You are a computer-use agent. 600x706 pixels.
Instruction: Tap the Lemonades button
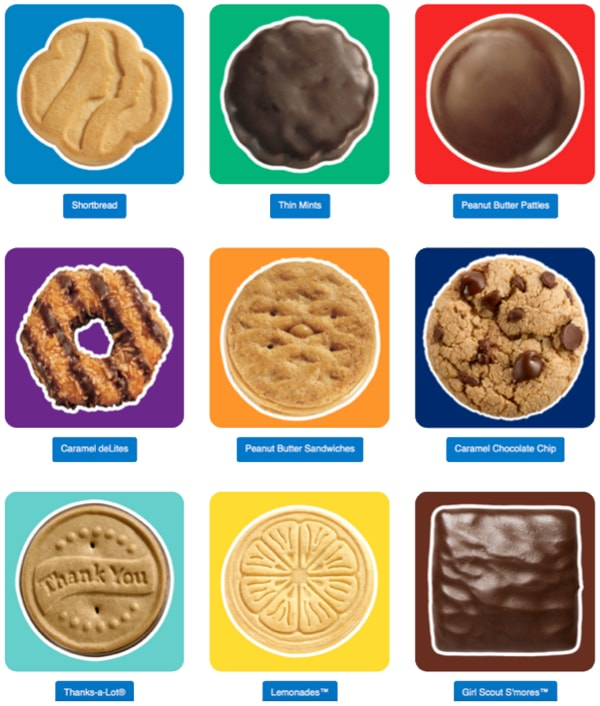click(x=299, y=692)
